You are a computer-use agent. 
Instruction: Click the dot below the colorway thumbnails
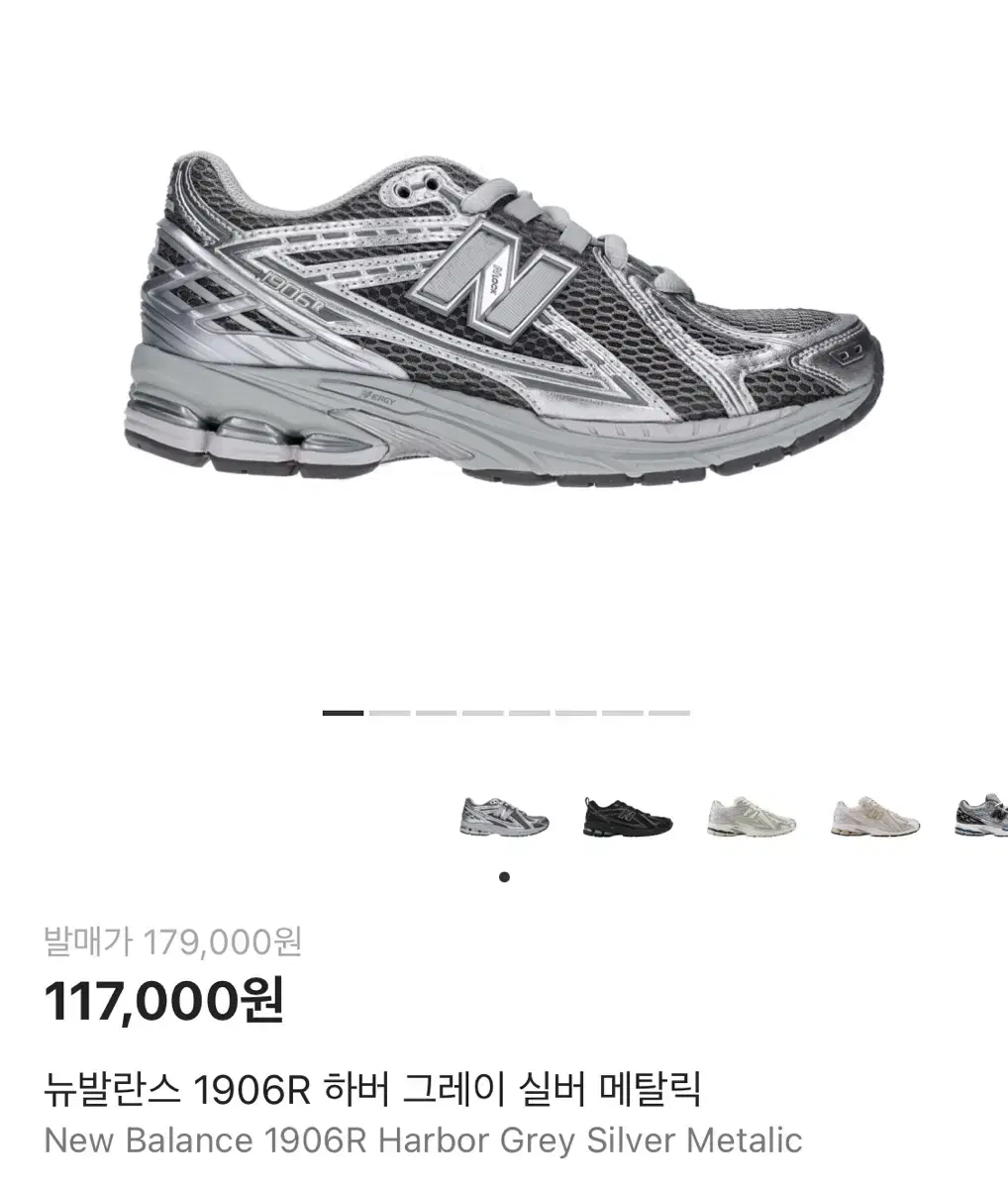click(504, 875)
